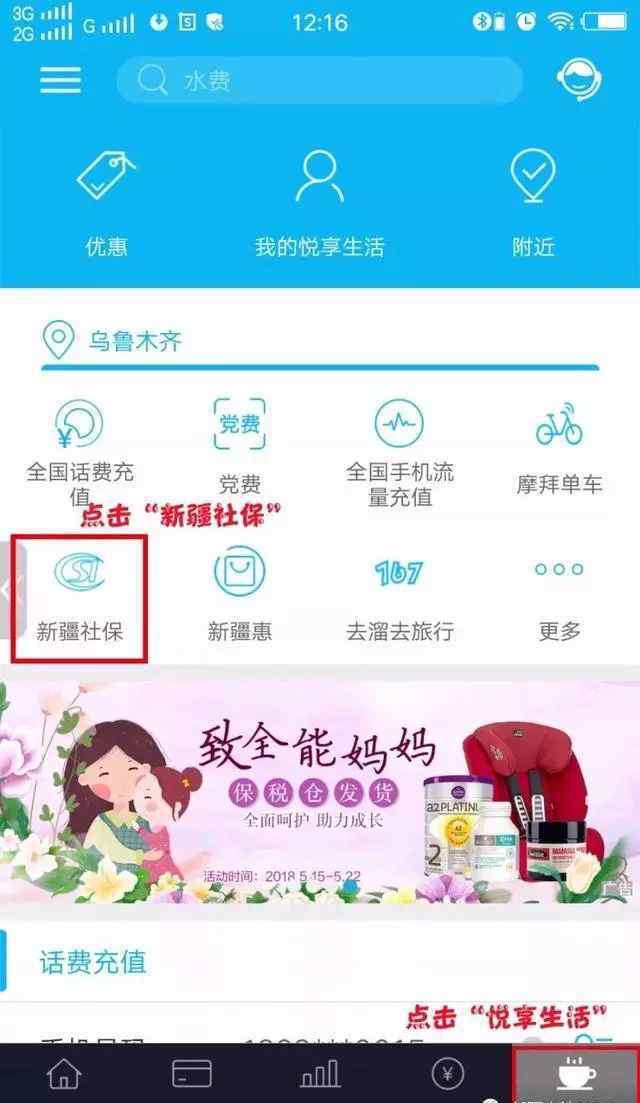Open 去溜去旅行
Screen dimensions: 640x1103
coord(399,596)
